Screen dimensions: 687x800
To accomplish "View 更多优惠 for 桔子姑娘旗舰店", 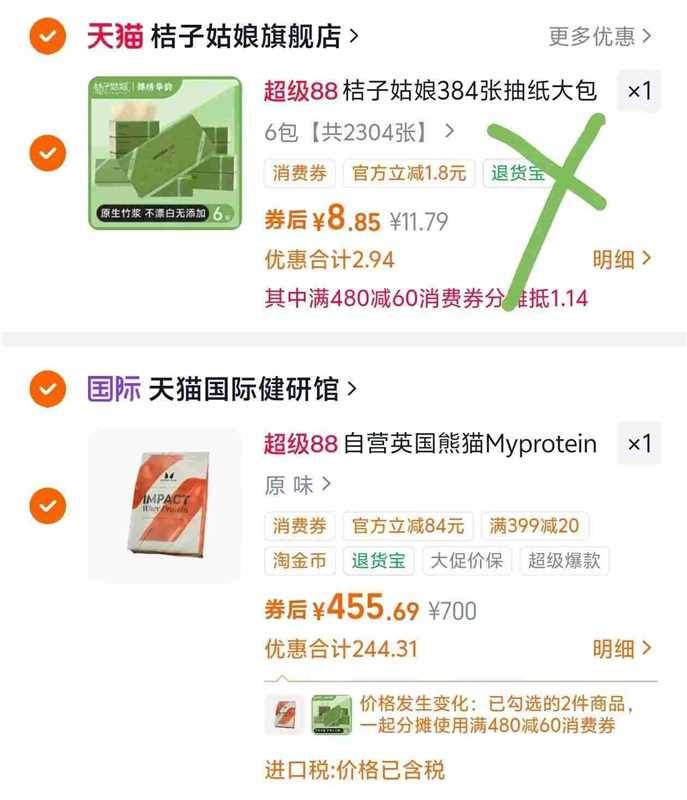I will pos(599,37).
